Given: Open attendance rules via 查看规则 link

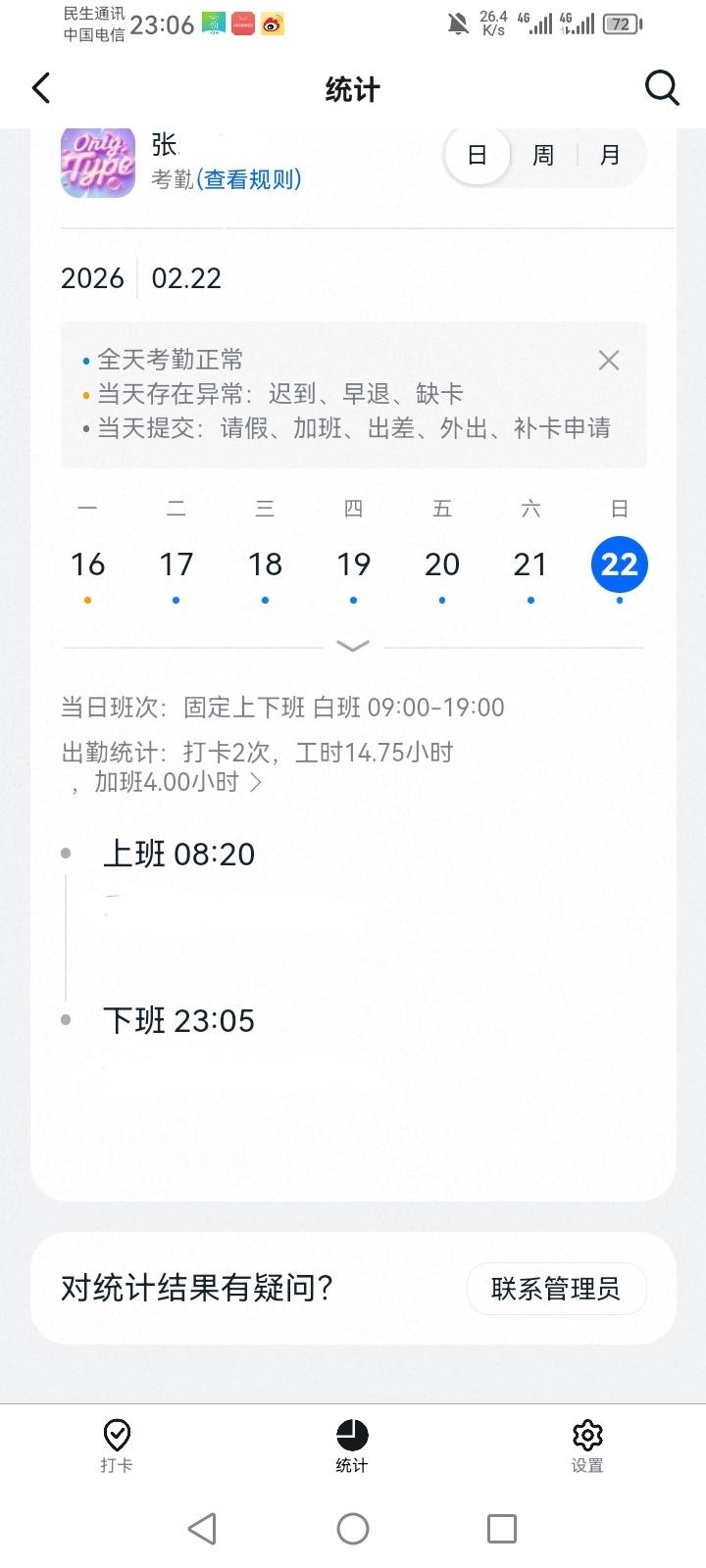Looking at the screenshot, I should pos(248,180).
